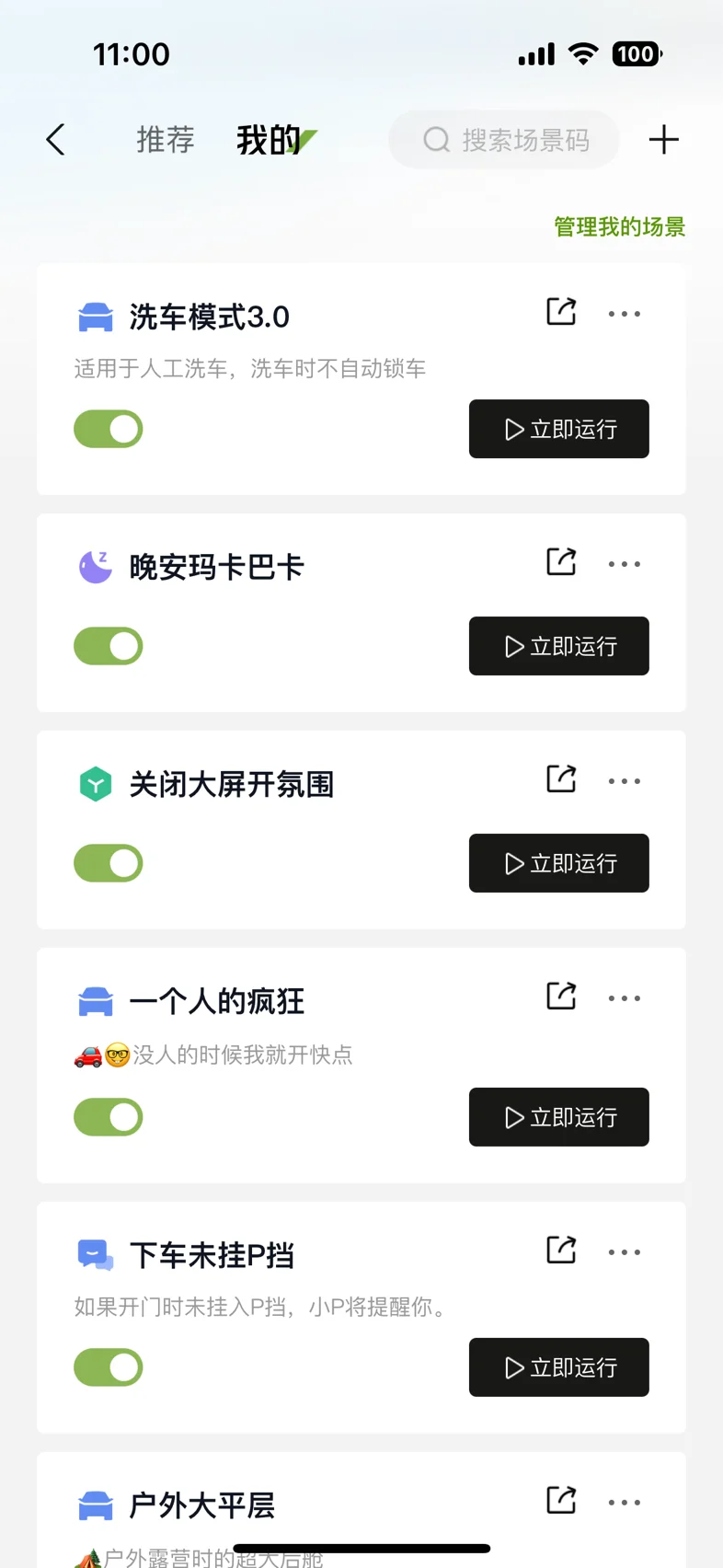This screenshot has width=723, height=1568.
Task: Disable the 下车未挂P挡 toggle
Action: coord(109,1367)
